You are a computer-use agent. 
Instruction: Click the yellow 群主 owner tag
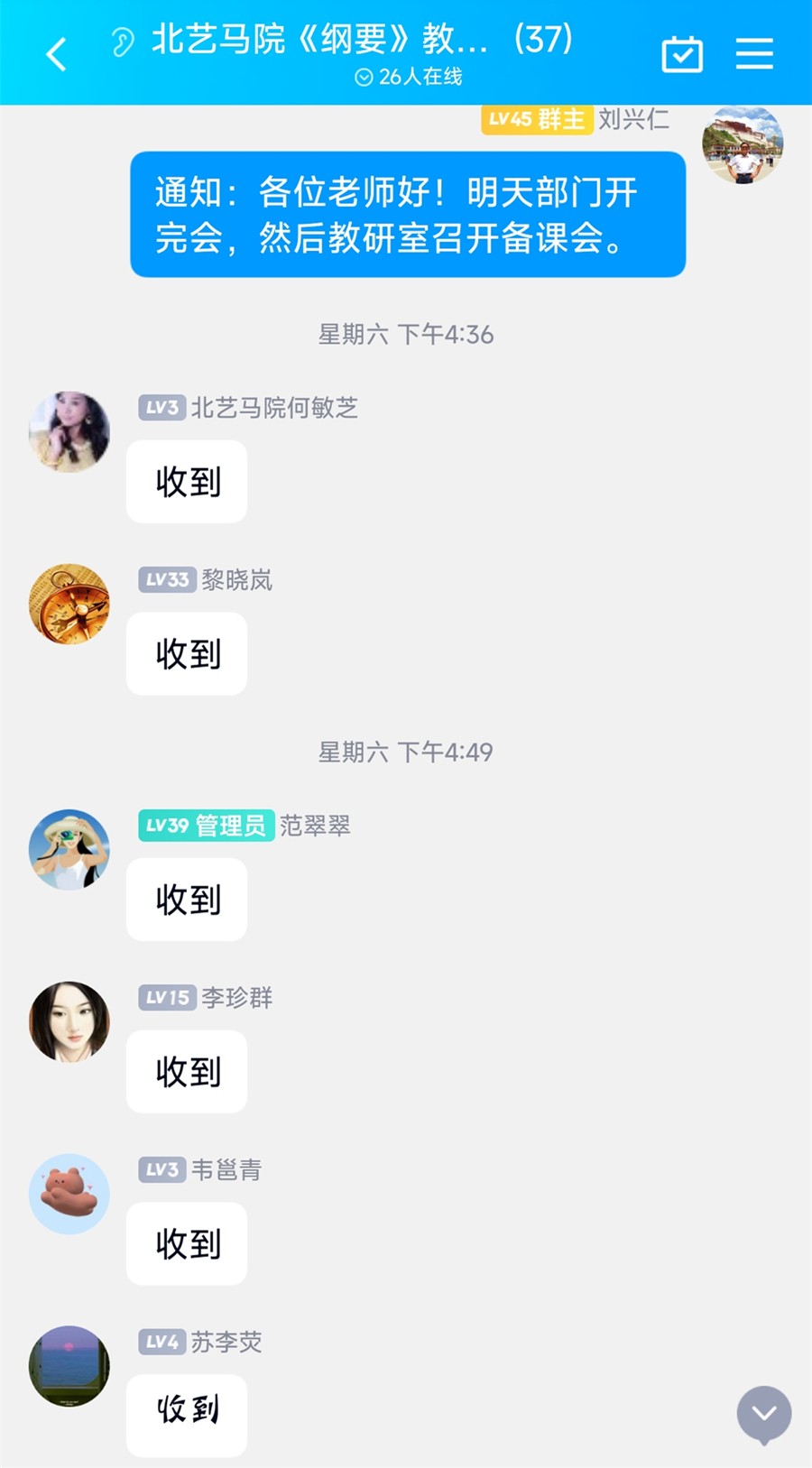[559, 119]
